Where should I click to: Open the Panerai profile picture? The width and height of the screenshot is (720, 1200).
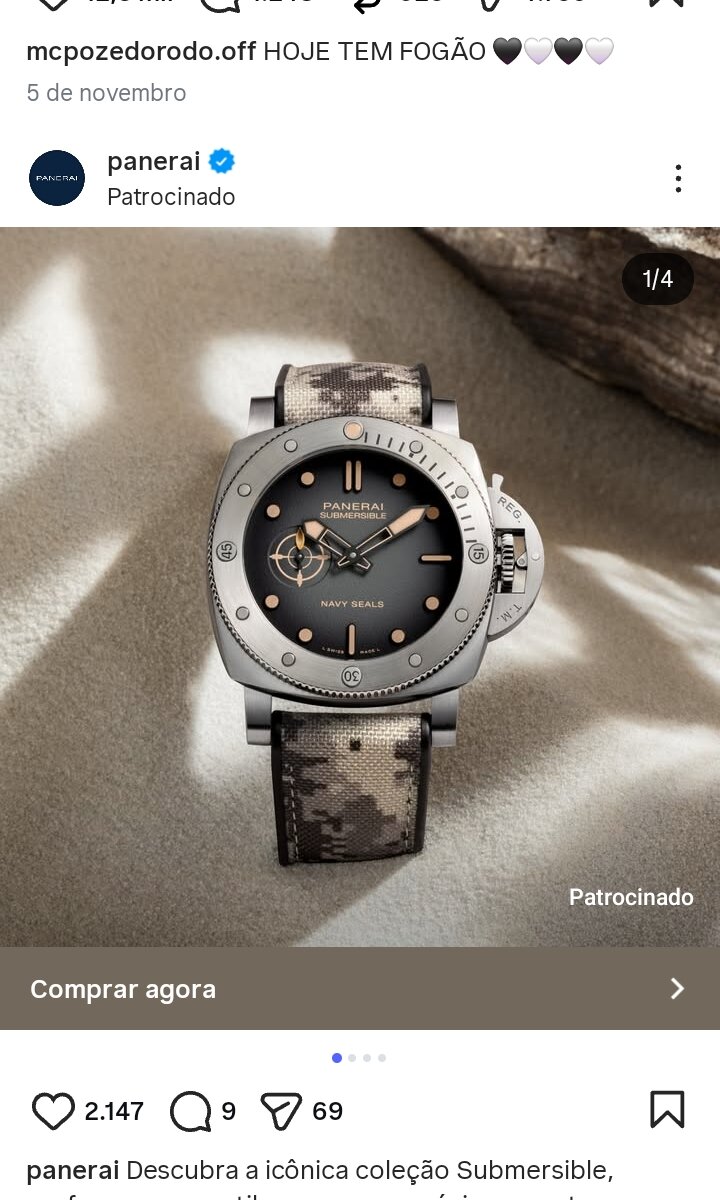tap(57, 178)
